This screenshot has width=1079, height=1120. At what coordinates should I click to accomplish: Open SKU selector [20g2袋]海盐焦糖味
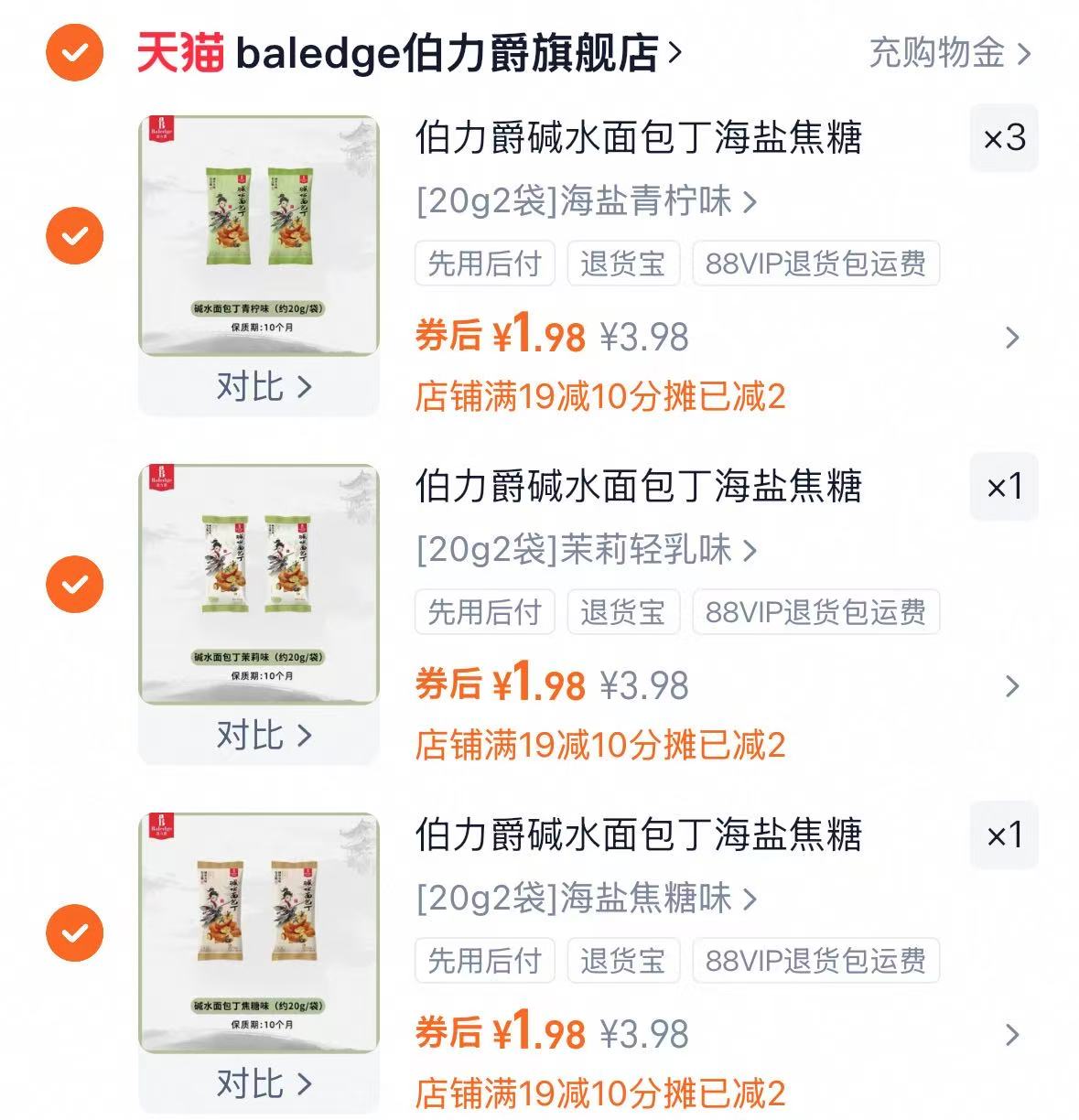coord(586,900)
